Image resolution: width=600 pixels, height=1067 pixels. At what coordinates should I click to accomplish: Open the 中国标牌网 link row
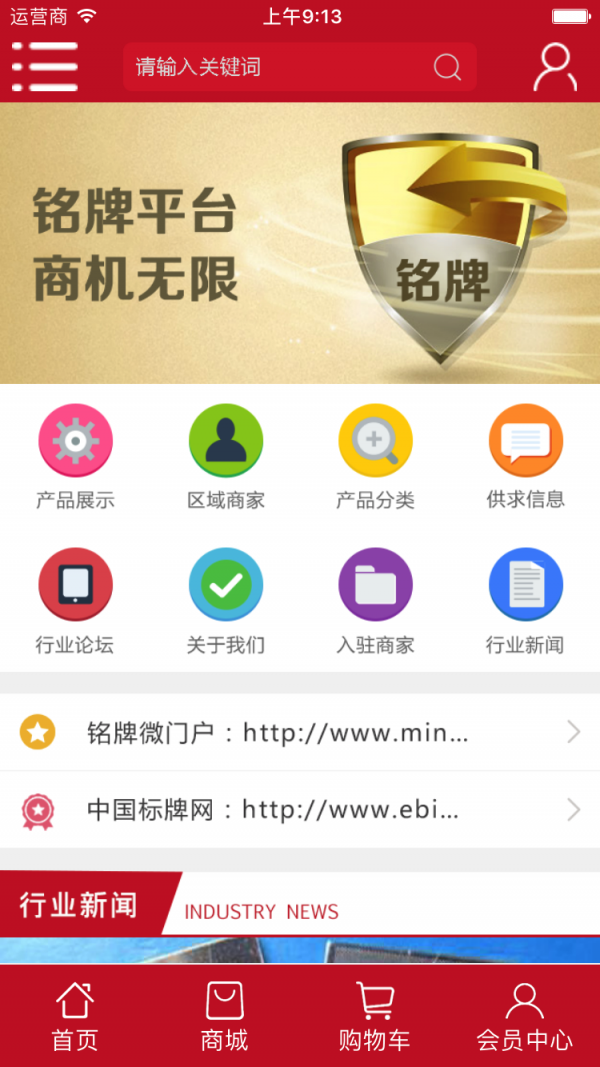pos(300,809)
